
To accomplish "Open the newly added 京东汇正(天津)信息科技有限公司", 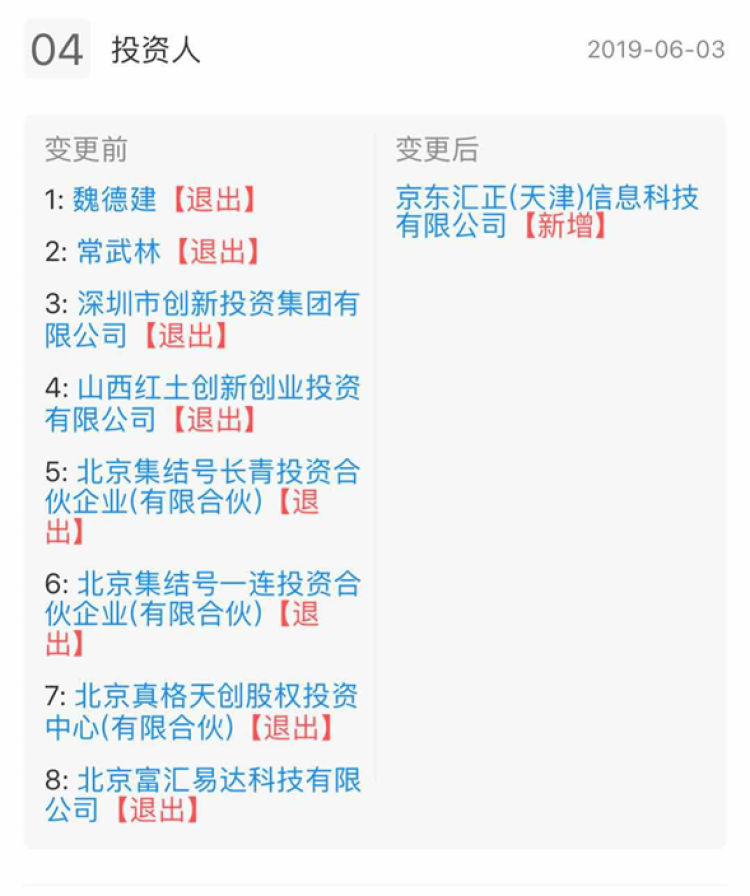I will click(546, 198).
